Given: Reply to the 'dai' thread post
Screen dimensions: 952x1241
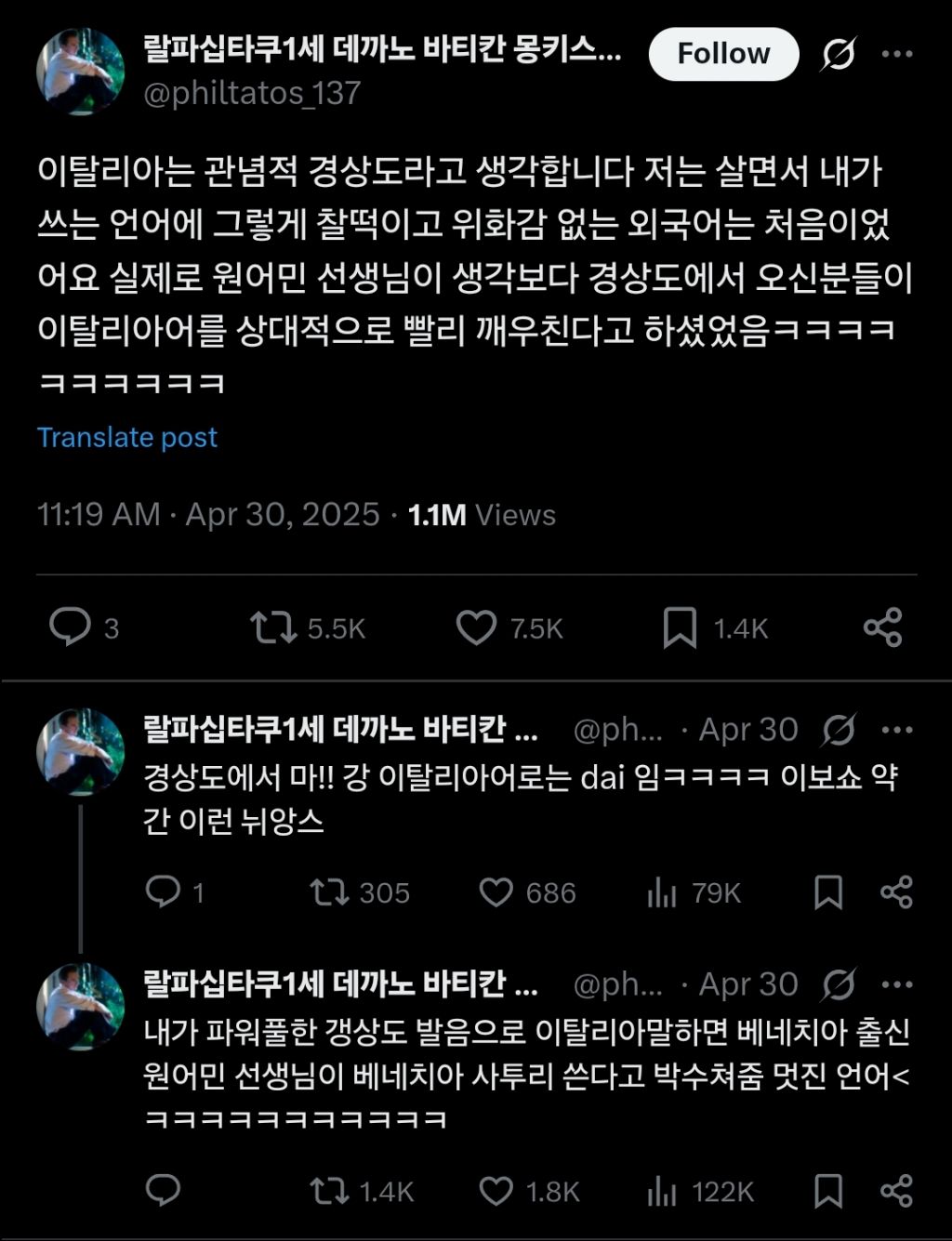Looking at the screenshot, I should [x=163, y=892].
